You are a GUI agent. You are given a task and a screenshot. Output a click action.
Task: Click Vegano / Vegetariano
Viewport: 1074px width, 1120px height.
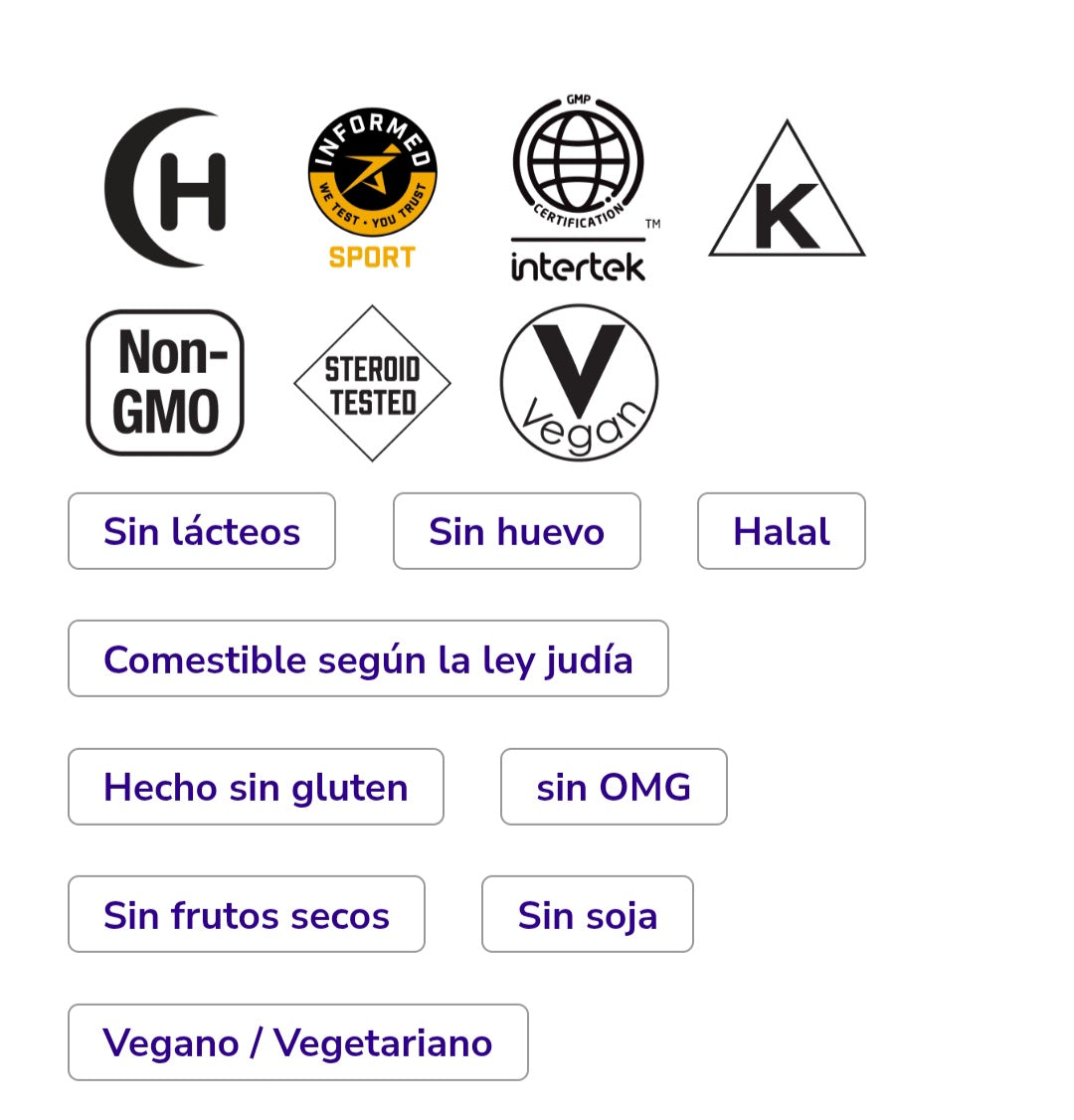[297, 1042]
